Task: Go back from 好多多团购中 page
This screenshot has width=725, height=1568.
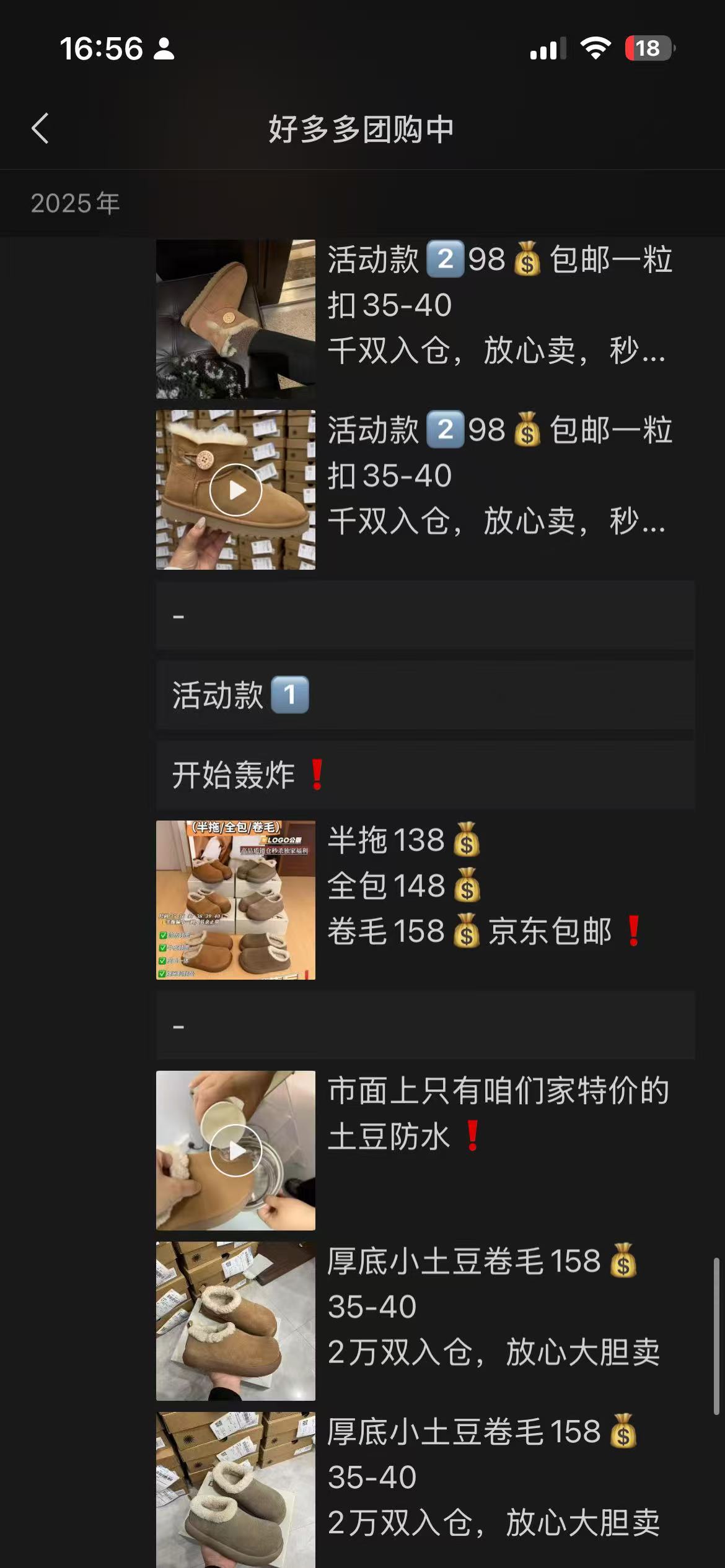Action: pos(40,129)
